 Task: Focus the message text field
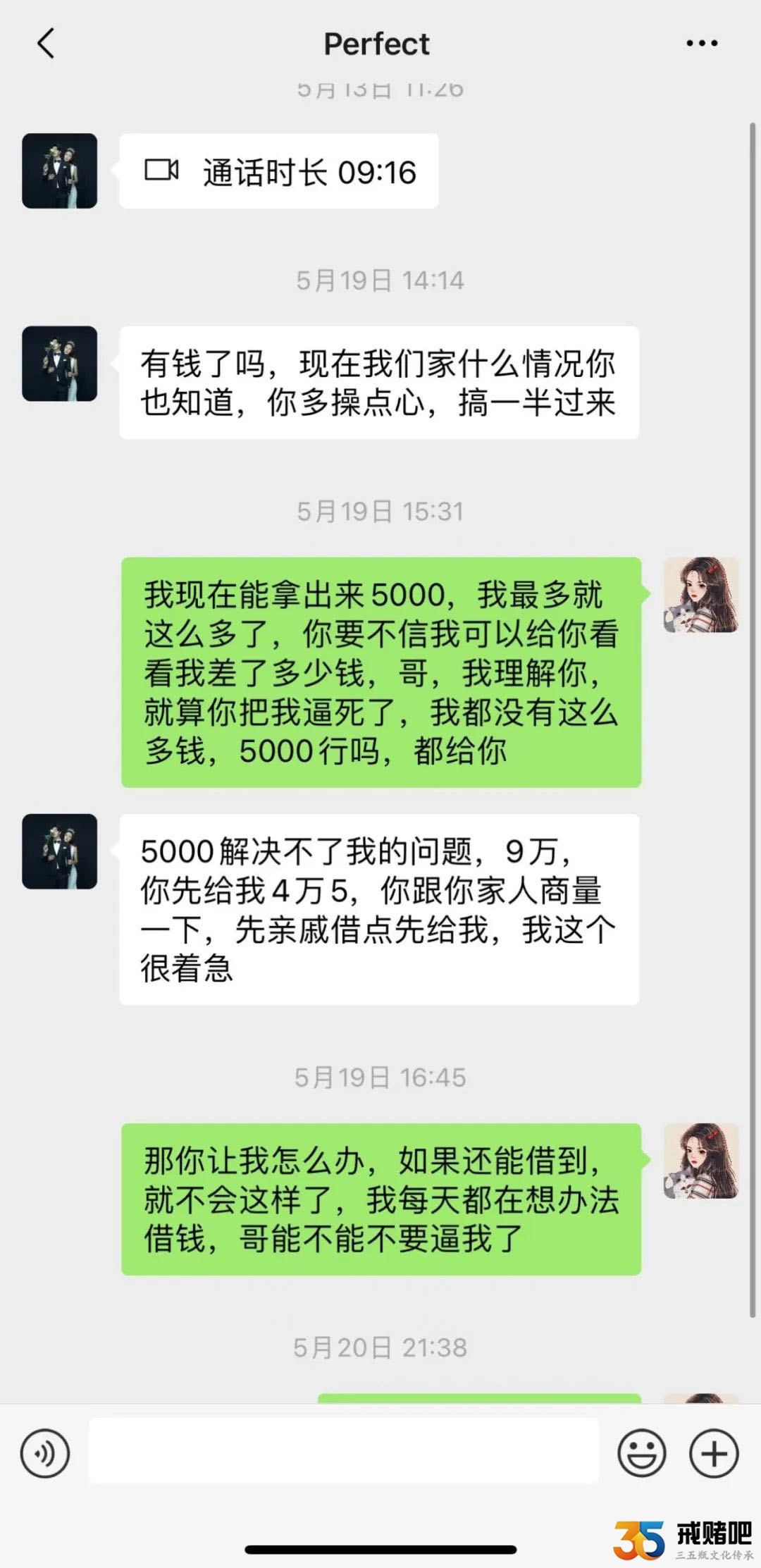[x=343, y=1453]
